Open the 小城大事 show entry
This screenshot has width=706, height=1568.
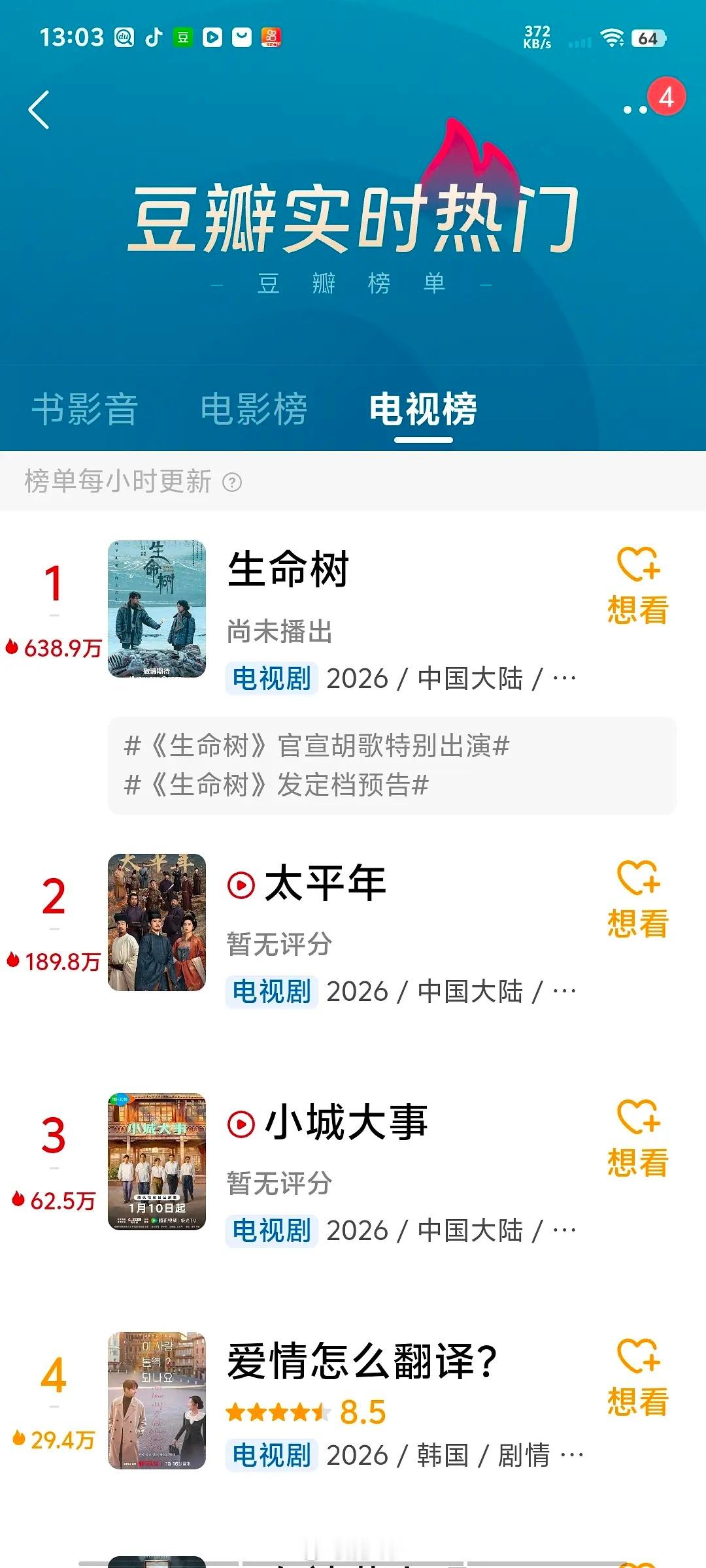[x=346, y=1123]
